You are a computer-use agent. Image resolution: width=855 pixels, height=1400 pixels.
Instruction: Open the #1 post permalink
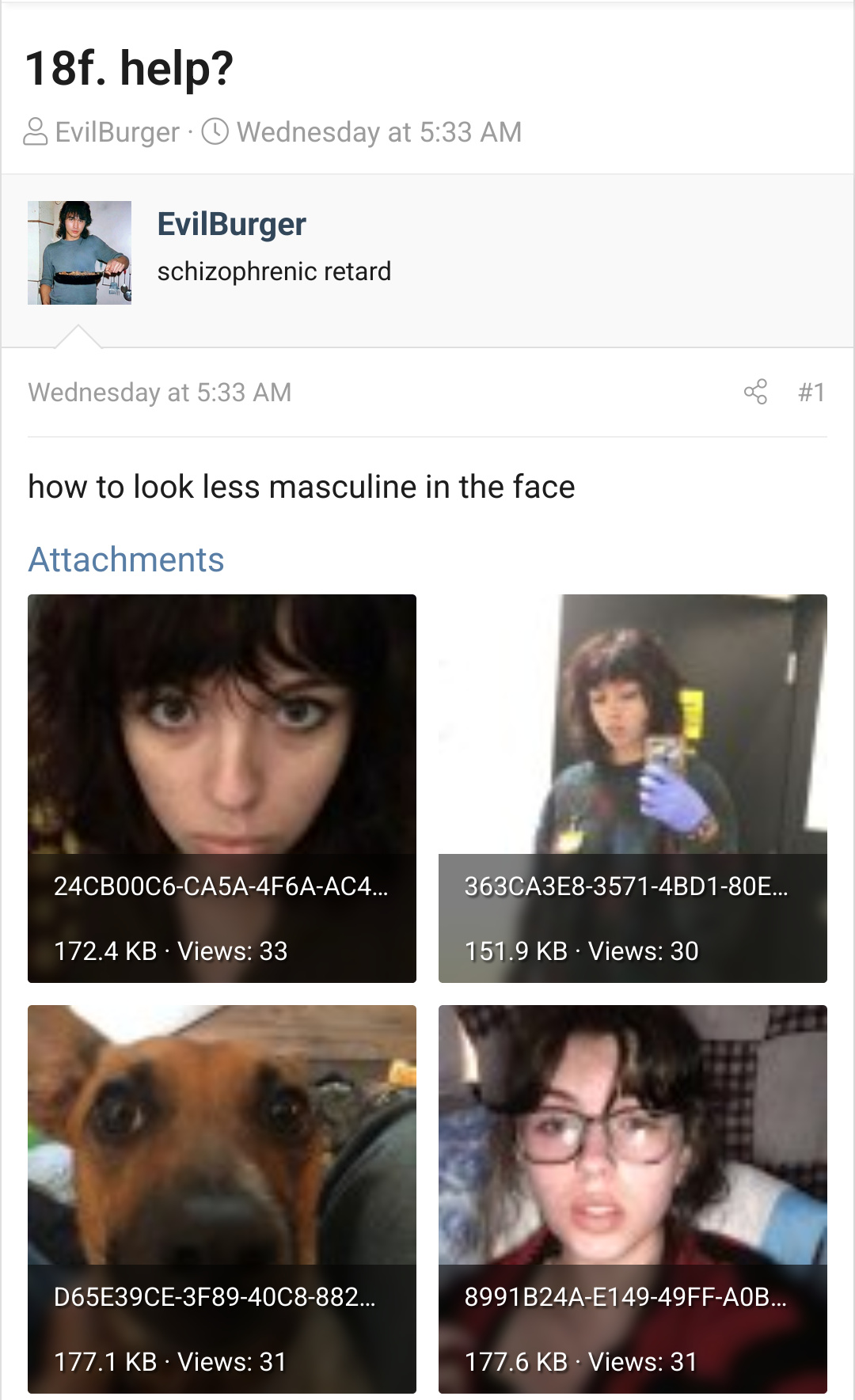point(811,392)
